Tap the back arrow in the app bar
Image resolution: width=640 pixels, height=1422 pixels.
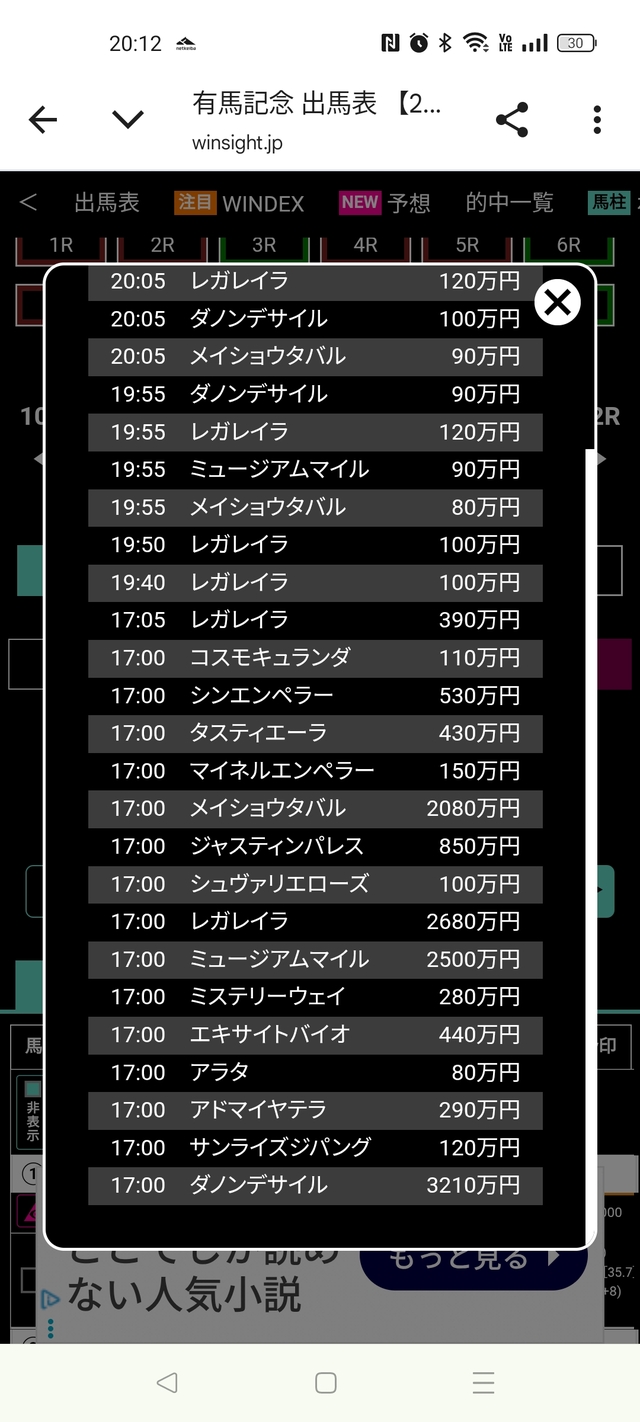pos(43,121)
